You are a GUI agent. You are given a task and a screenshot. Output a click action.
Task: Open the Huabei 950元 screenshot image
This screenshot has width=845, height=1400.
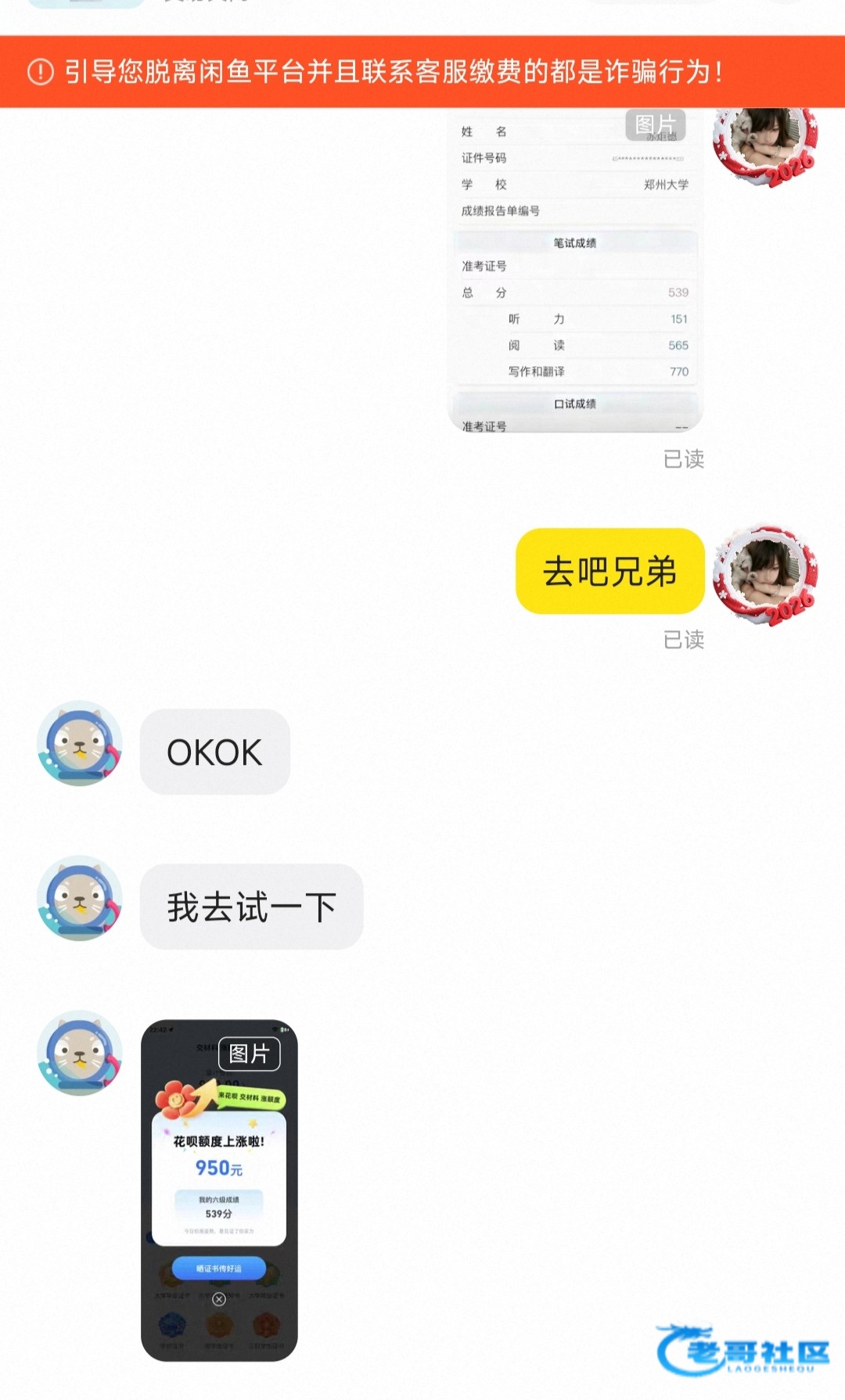pyautogui.click(x=219, y=1189)
